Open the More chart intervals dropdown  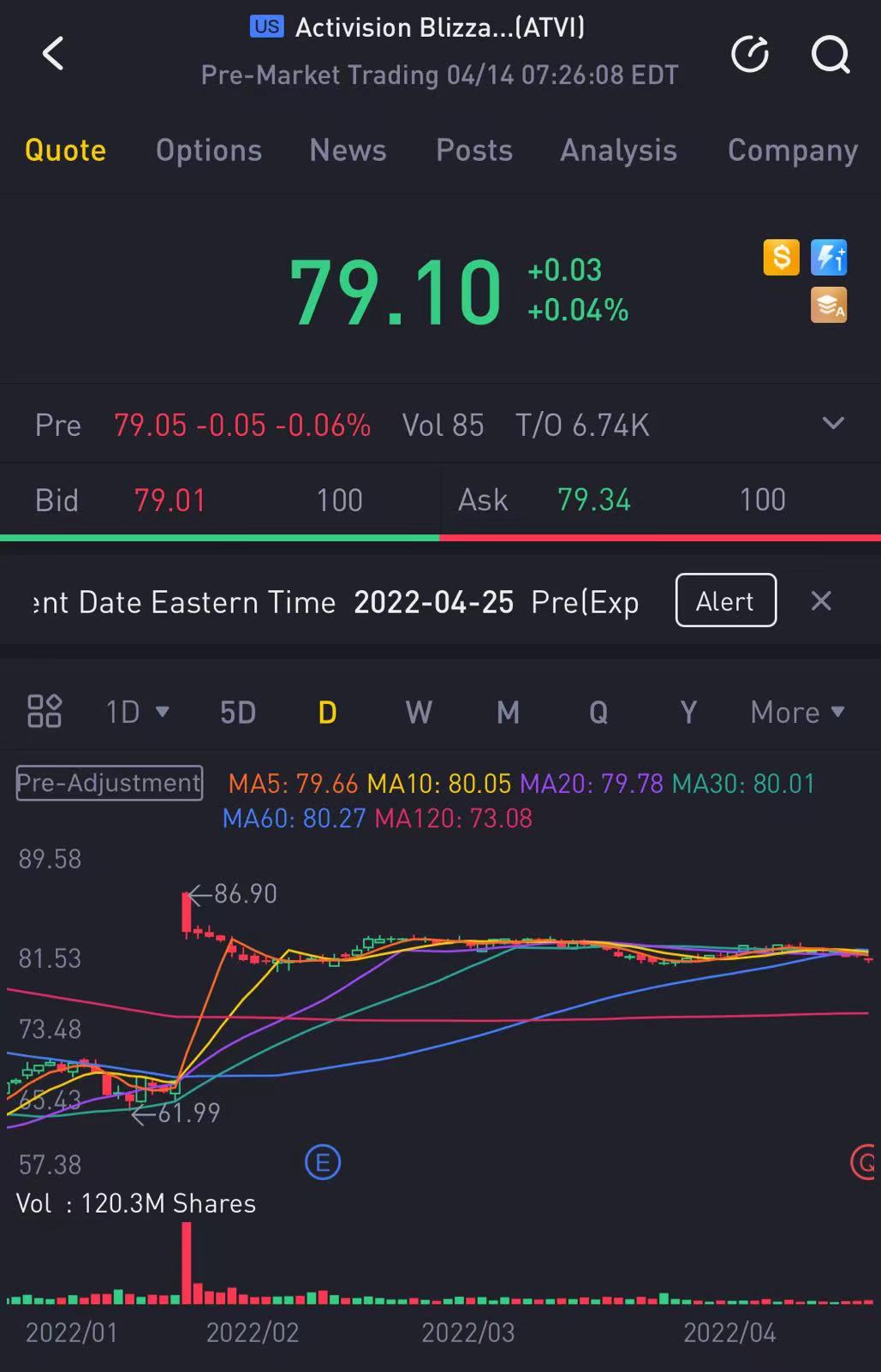(x=797, y=712)
